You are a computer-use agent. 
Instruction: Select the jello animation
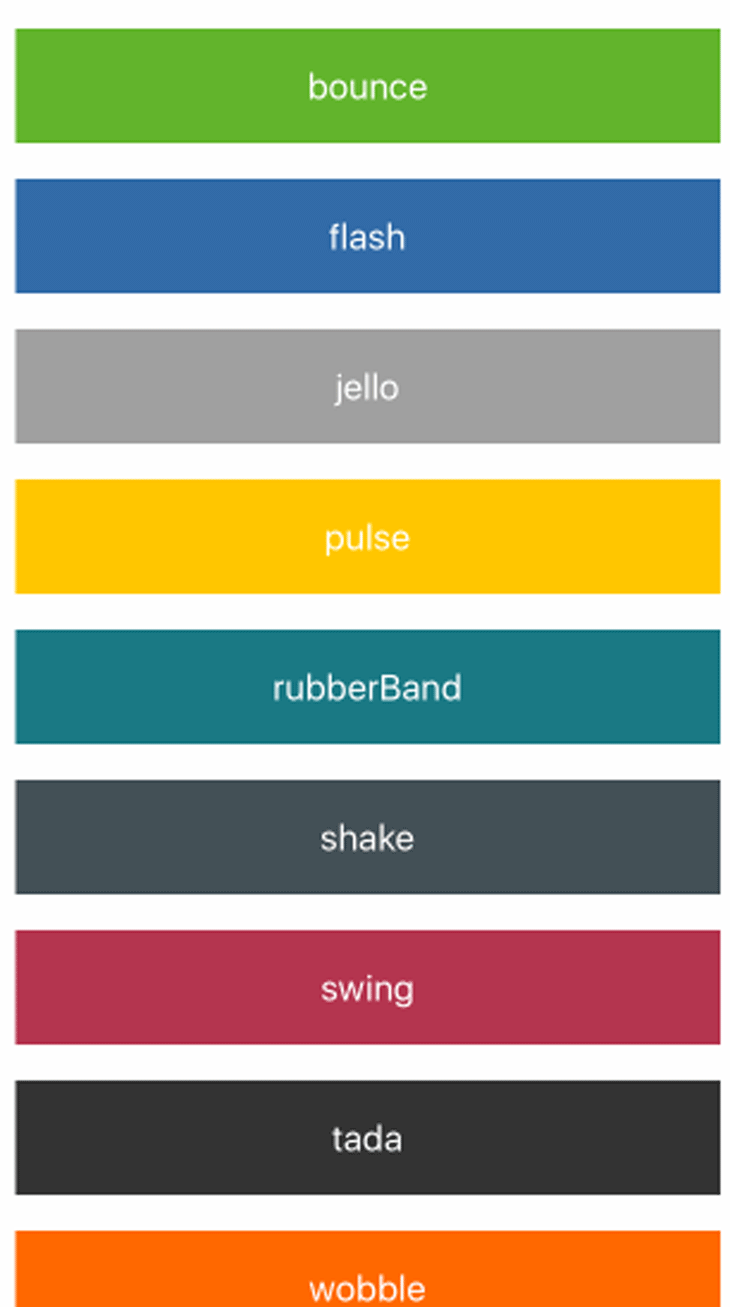[x=365, y=386]
